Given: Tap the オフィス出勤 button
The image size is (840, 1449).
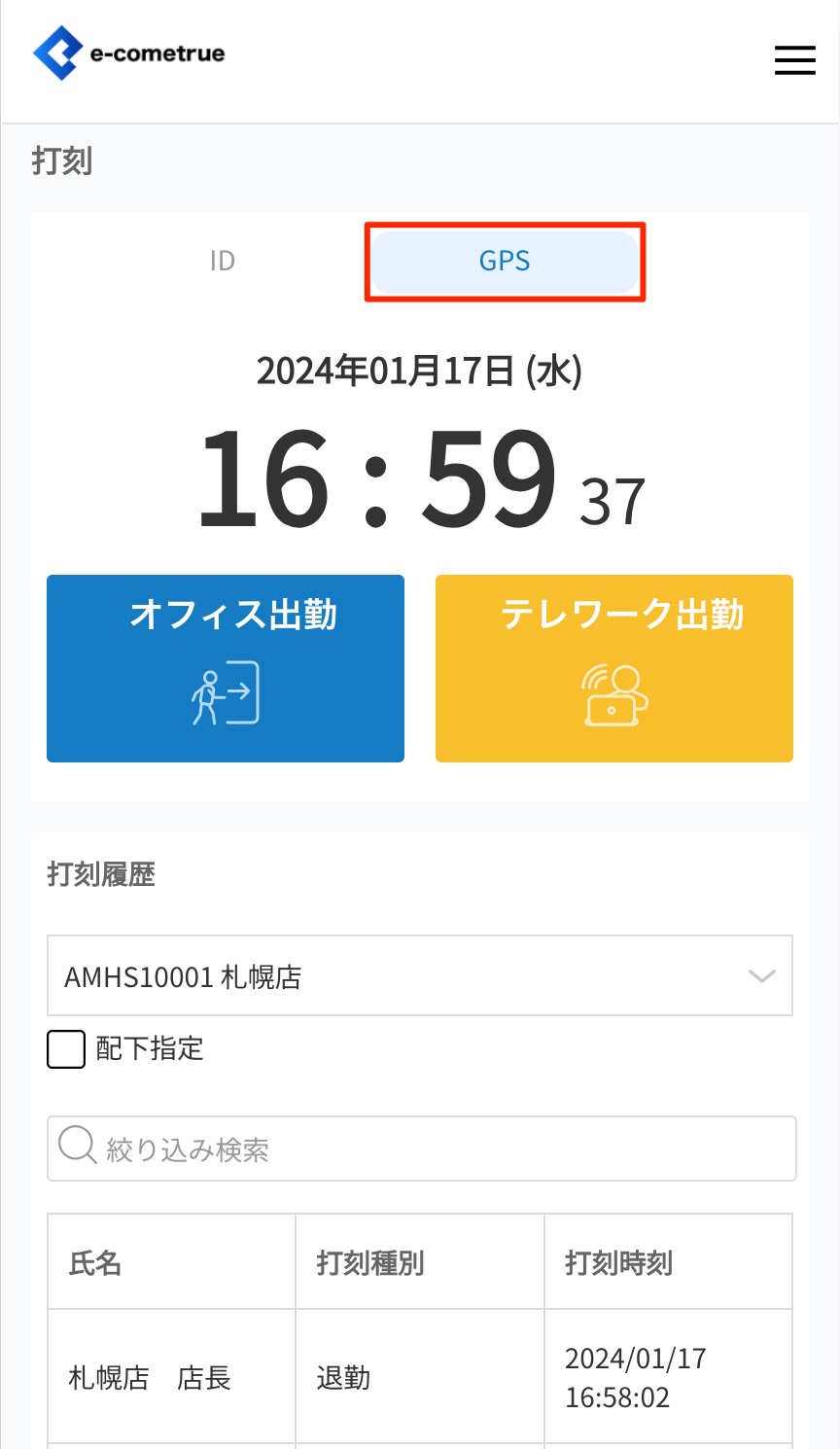Looking at the screenshot, I should point(226,668).
